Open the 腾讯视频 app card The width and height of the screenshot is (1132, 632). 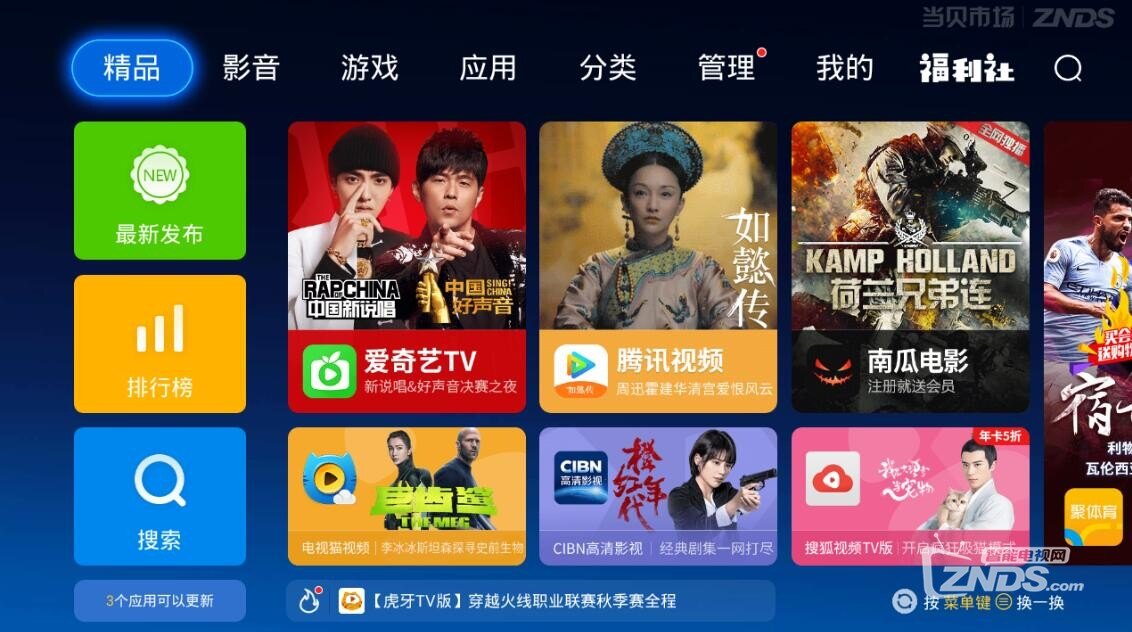click(658, 267)
